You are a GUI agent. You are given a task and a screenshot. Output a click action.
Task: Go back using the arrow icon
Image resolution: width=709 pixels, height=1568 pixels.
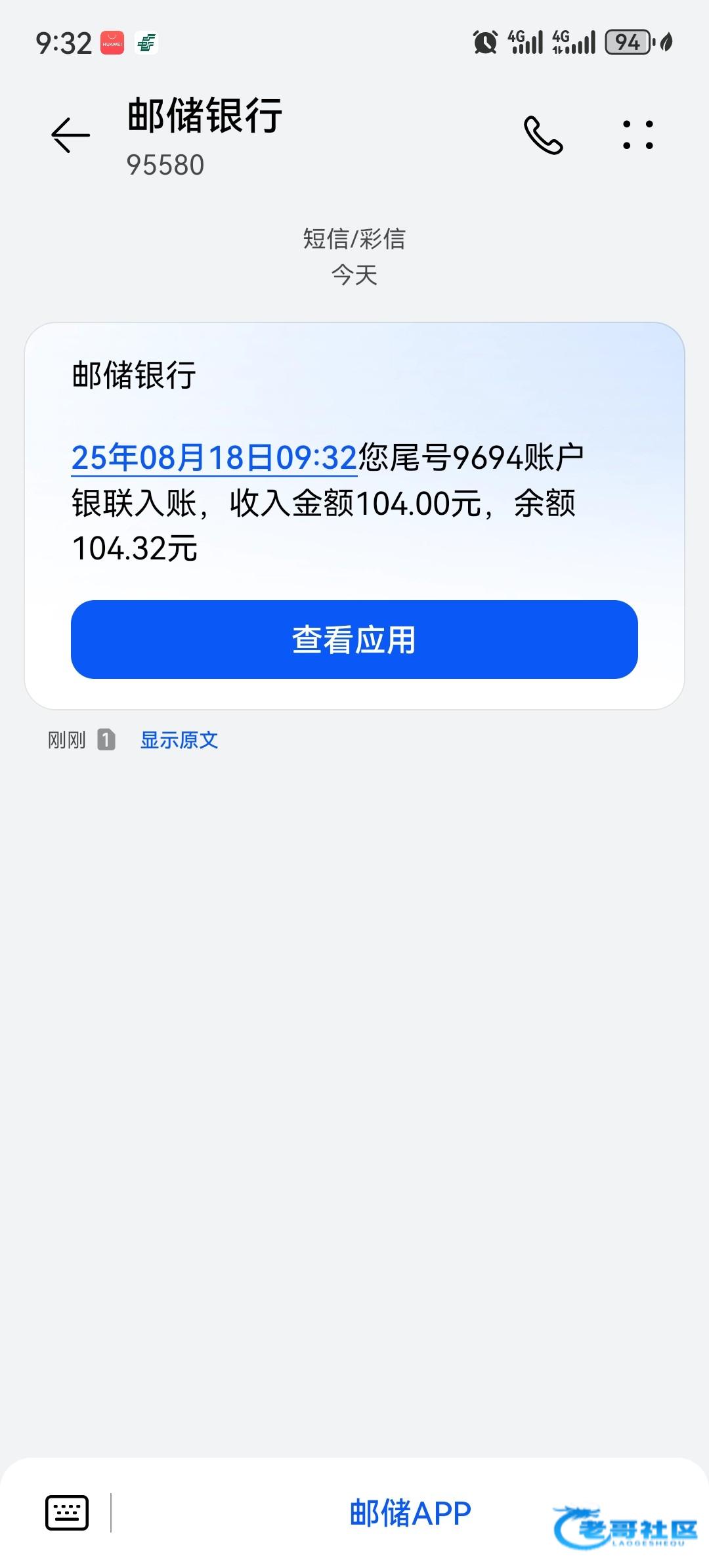(x=70, y=135)
